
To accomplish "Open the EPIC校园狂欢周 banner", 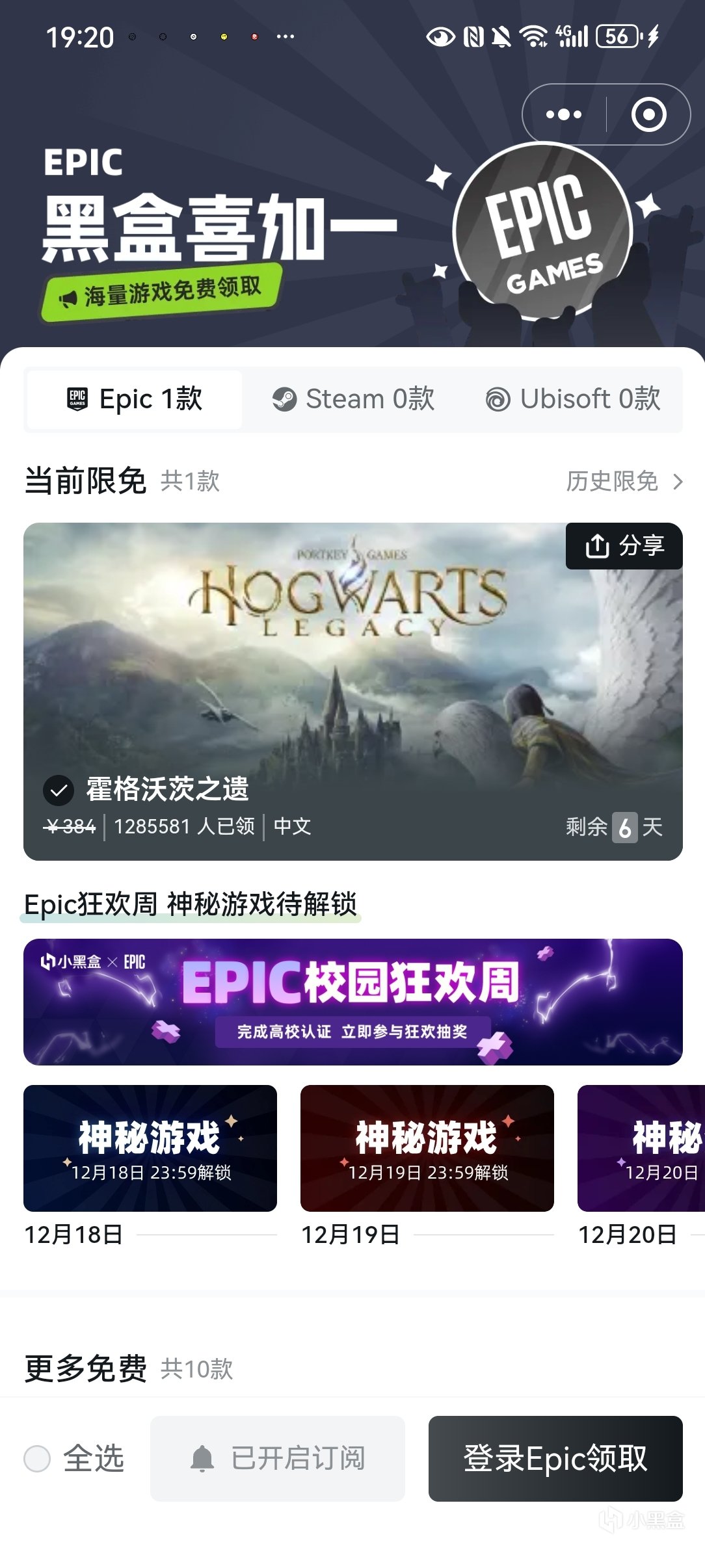I will 352,1002.
